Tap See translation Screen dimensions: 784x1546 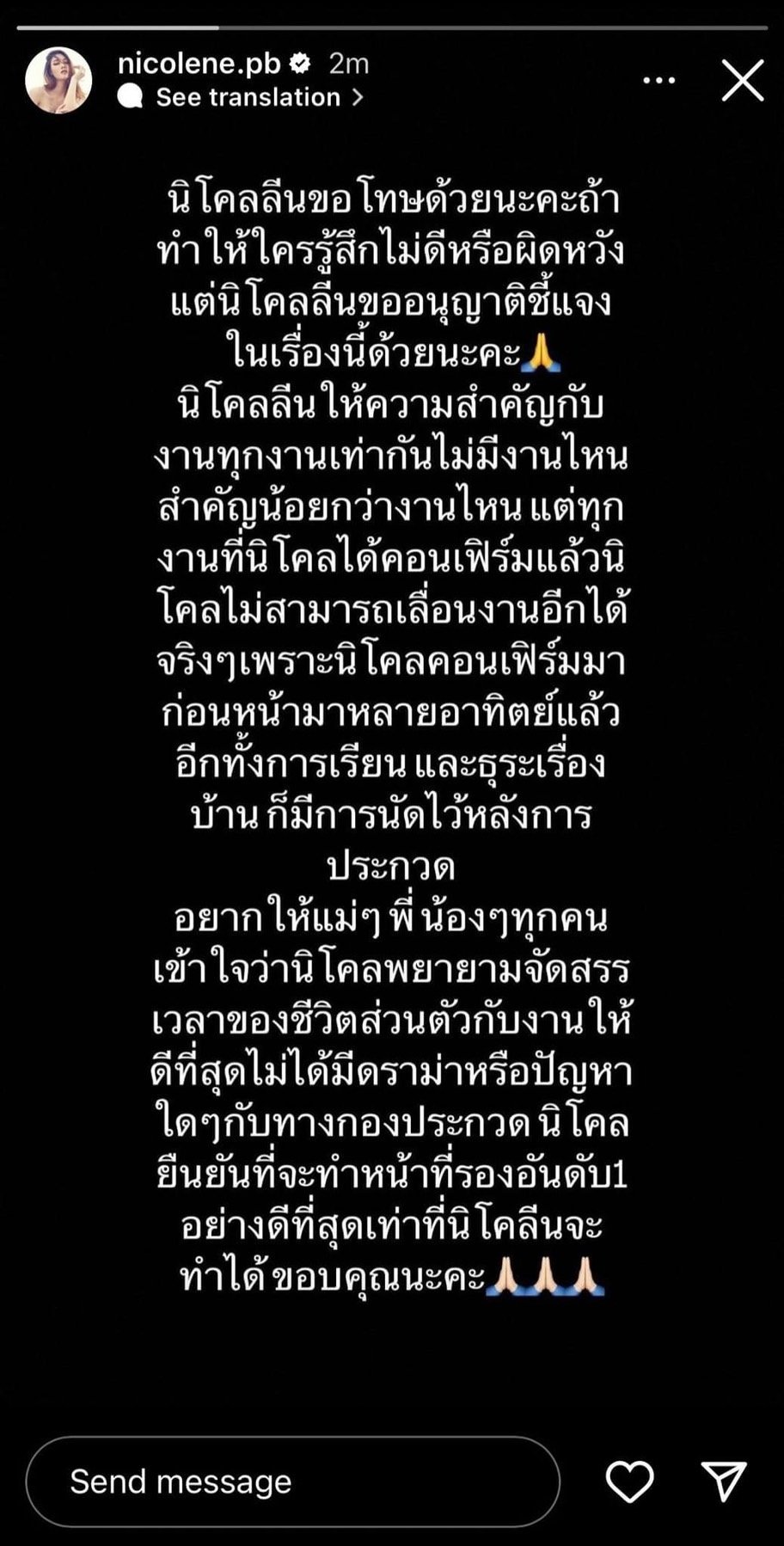point(248,97)
